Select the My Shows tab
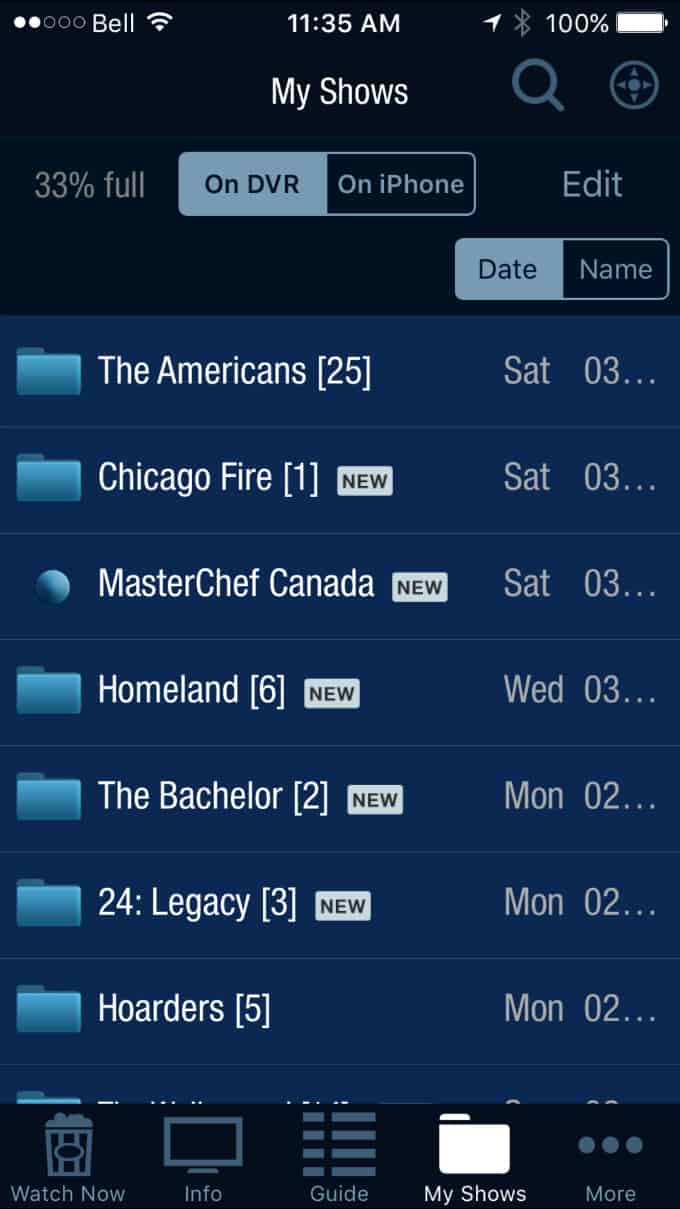This screenshot has height=1209, width=680. 475,1158
